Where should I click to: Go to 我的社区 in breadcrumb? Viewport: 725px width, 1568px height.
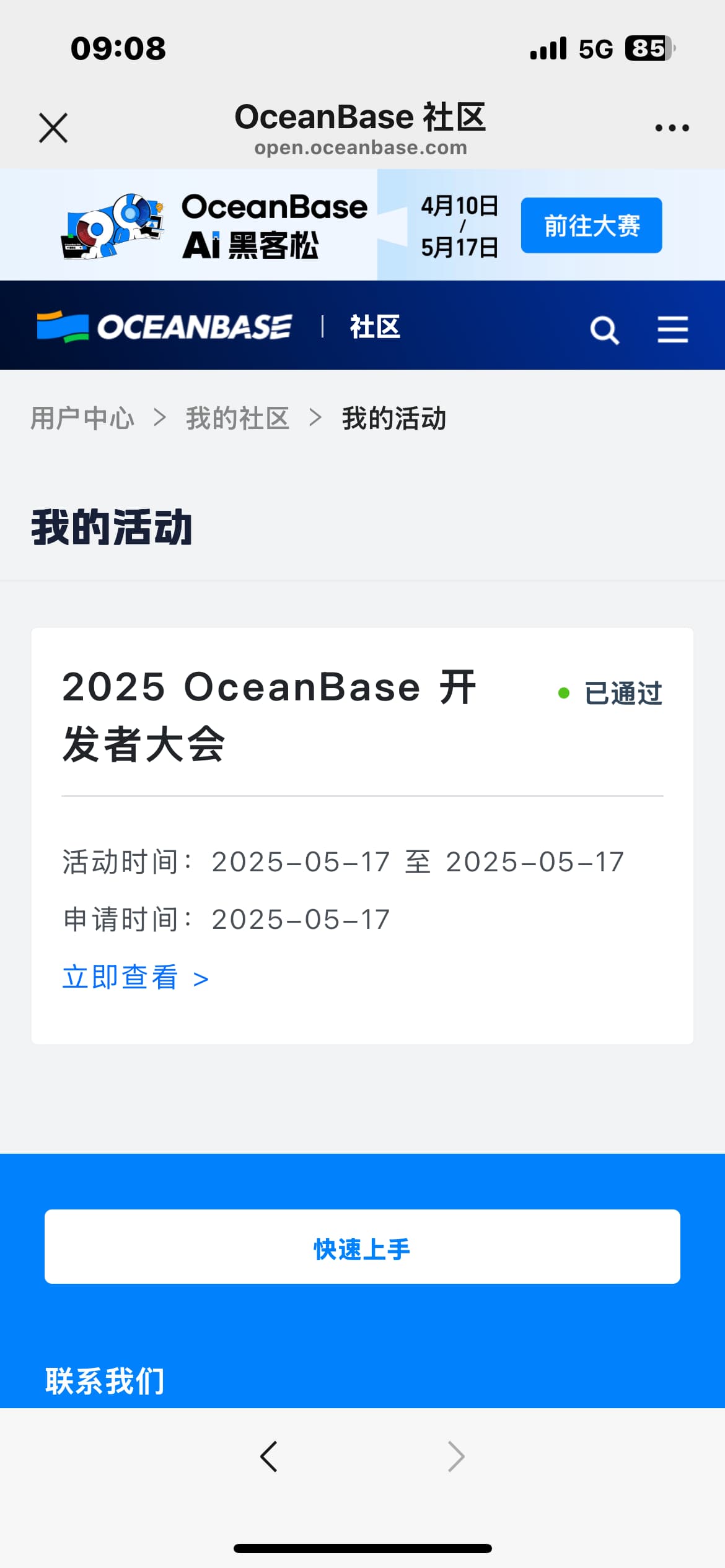237,418
